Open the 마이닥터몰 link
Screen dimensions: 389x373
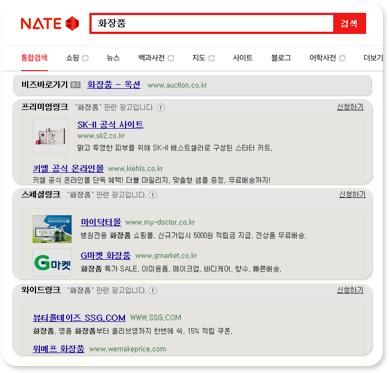coord(101,222)
